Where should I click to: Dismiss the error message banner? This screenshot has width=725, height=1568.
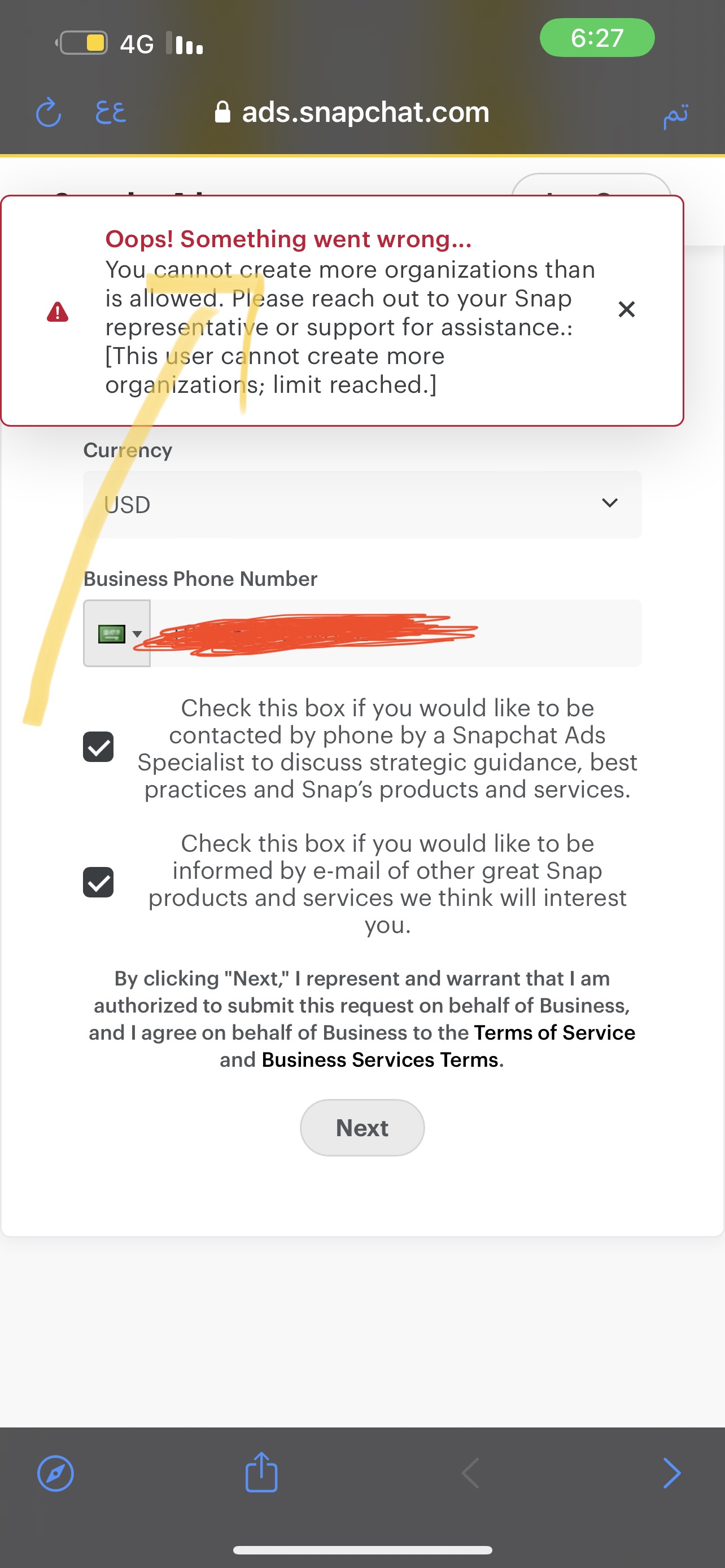(626, 309)
